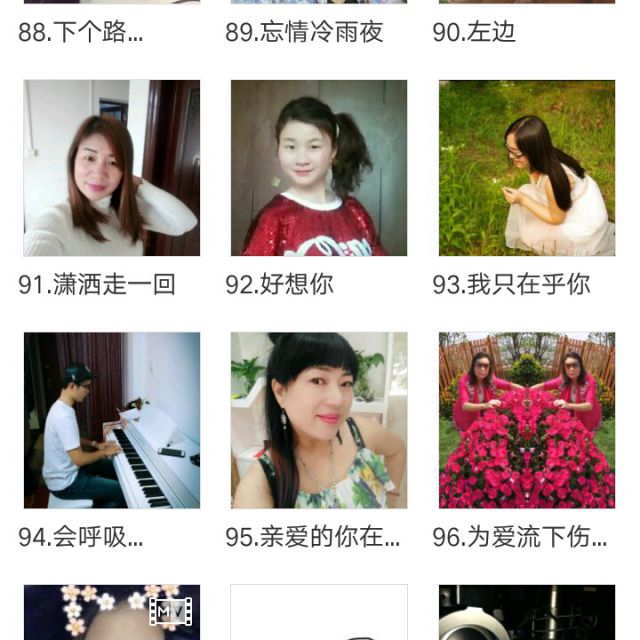Open song 93 我只在乎你 cover
The image size is (640, 640).
click(x=527, y=168)
